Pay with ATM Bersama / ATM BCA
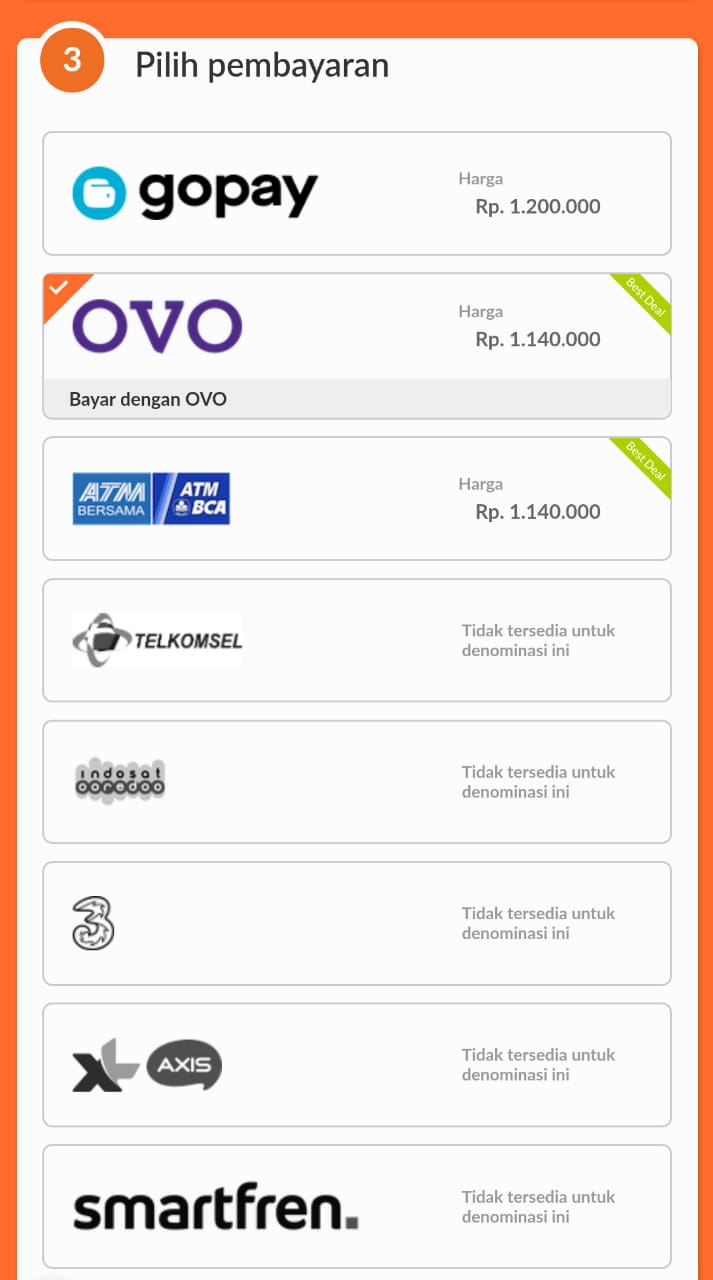This screenshot has width=713, height=1280. click(356, 498)
